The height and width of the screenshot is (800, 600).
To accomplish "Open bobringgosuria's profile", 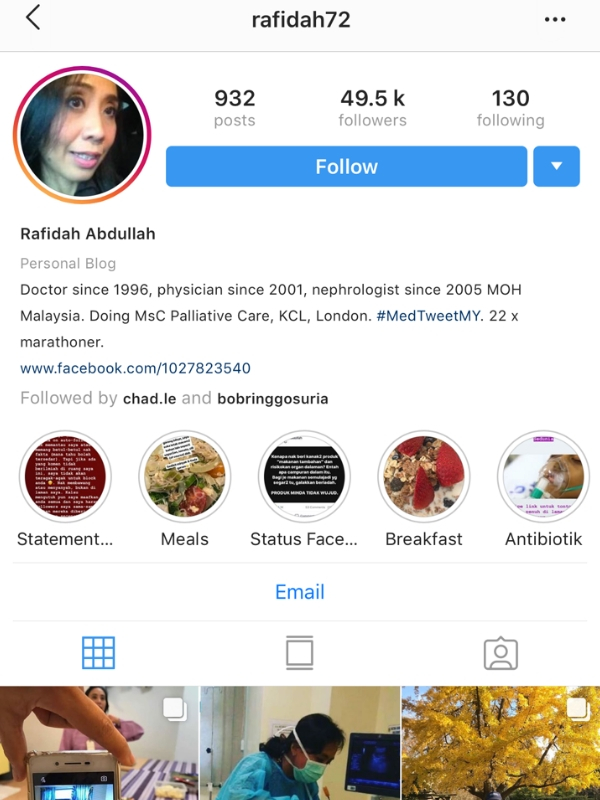I will click(x=272, y=398).
